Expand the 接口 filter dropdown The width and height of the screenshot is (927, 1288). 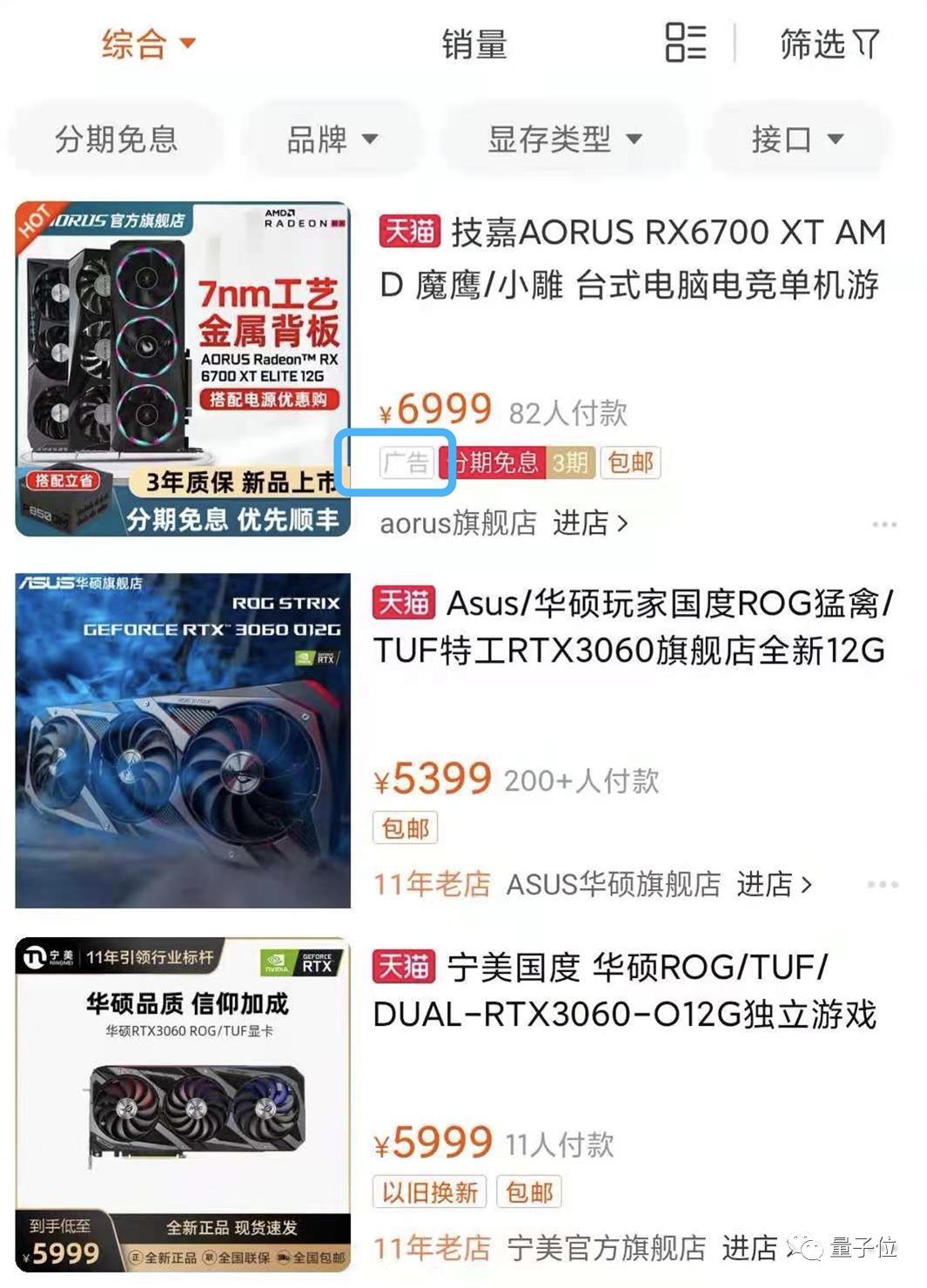tap(797, 138)
